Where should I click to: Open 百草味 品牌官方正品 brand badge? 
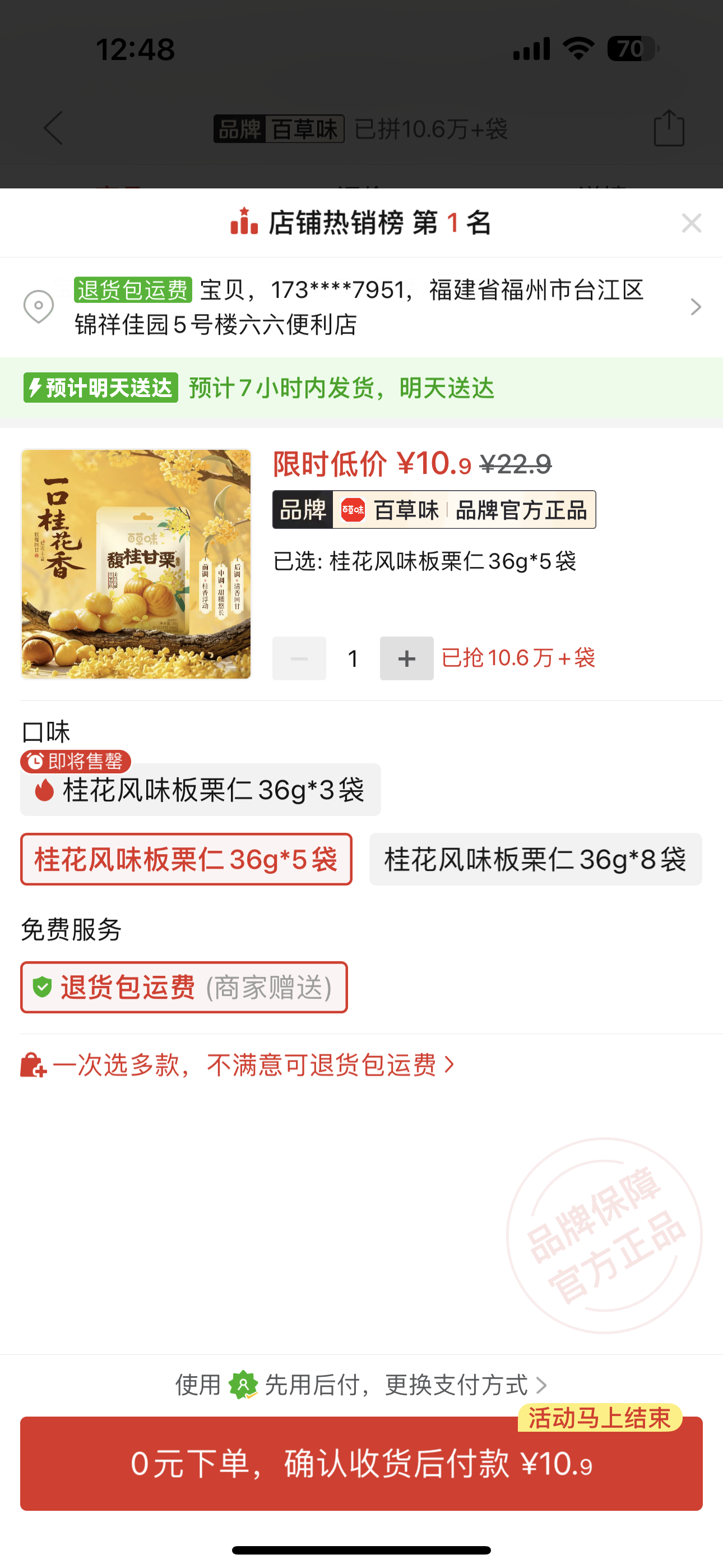(x=434, y=510)
